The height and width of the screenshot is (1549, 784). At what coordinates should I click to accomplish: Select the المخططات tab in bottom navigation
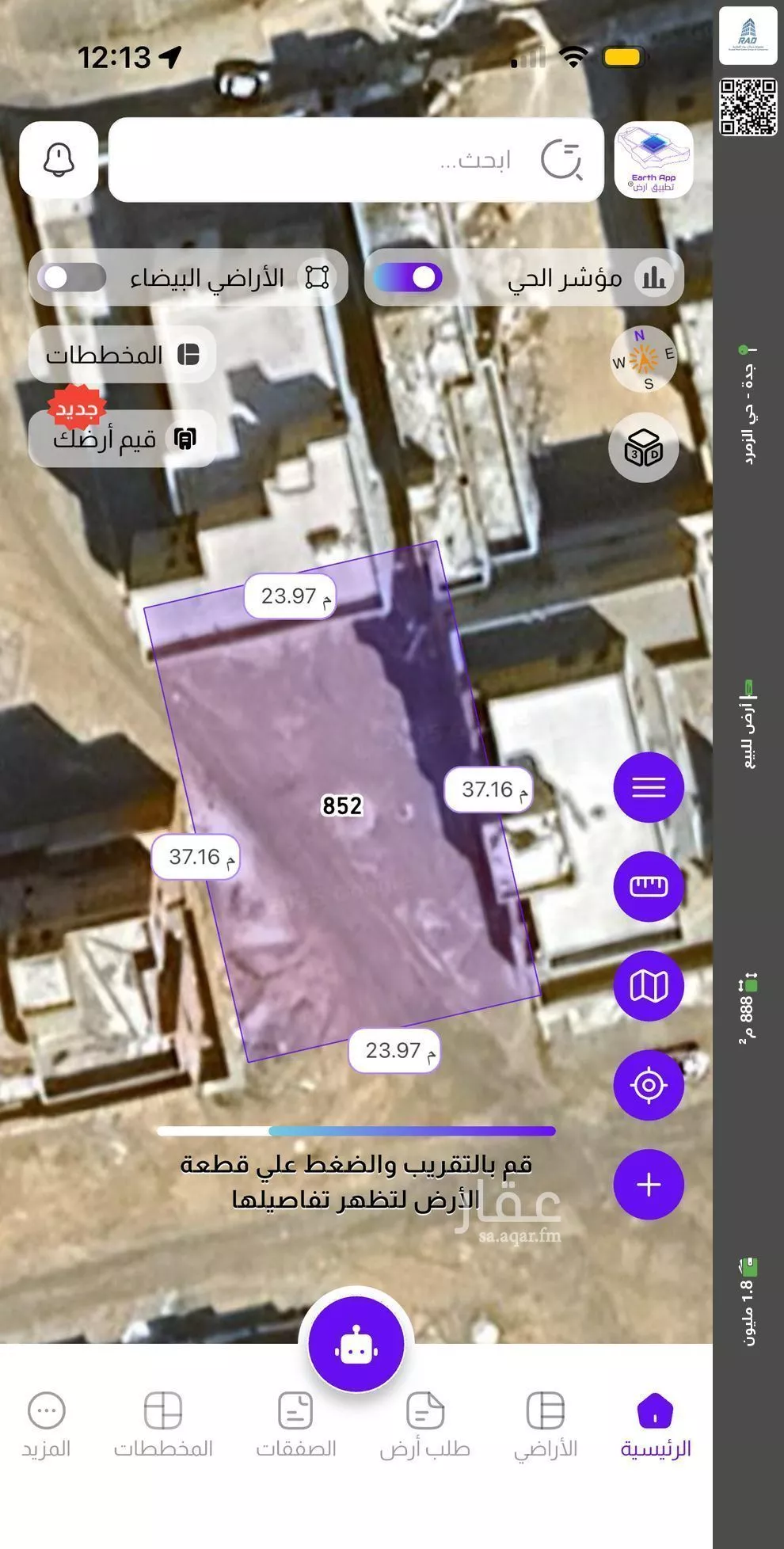[163, 1425]
